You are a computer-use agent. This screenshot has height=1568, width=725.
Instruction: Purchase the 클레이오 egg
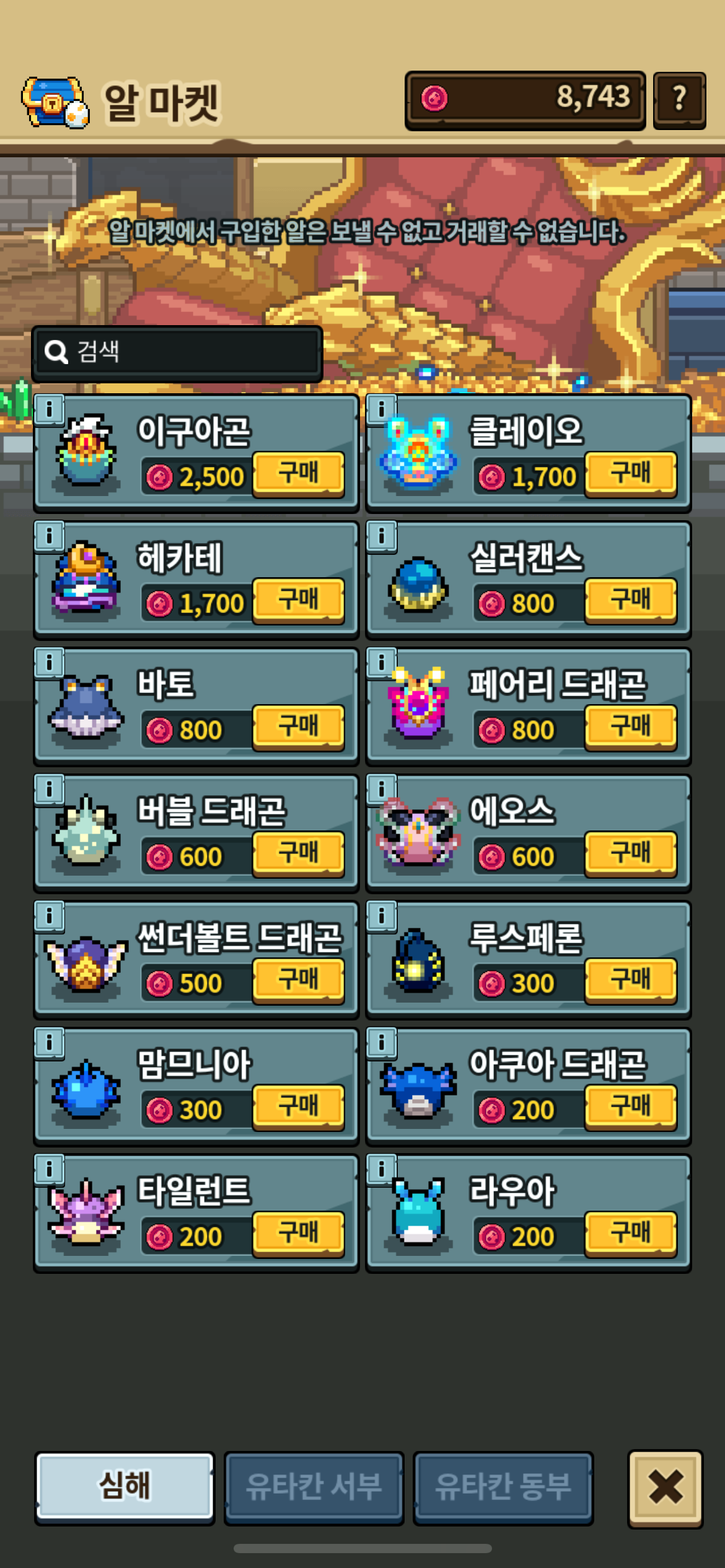[x=631, y=474]
